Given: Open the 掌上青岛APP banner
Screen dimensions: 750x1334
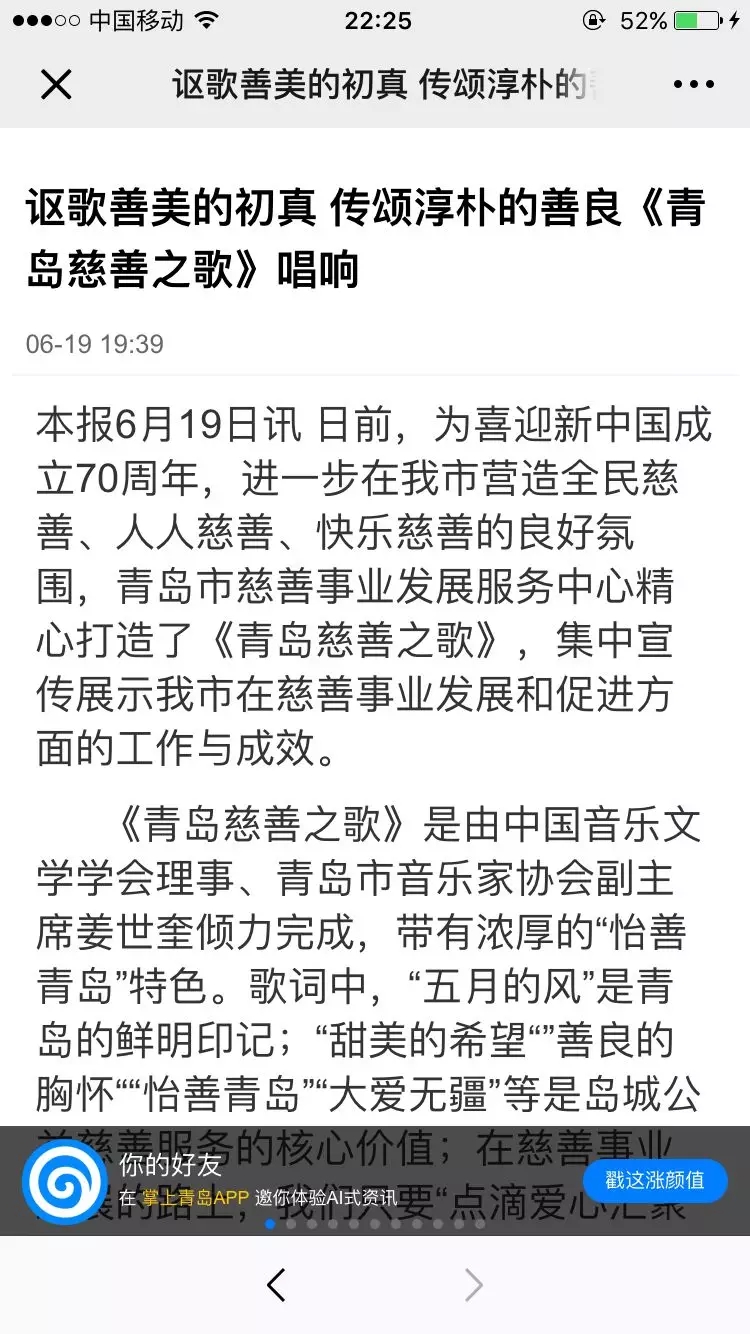Looking at the screenshot, I should point(300,1181).
